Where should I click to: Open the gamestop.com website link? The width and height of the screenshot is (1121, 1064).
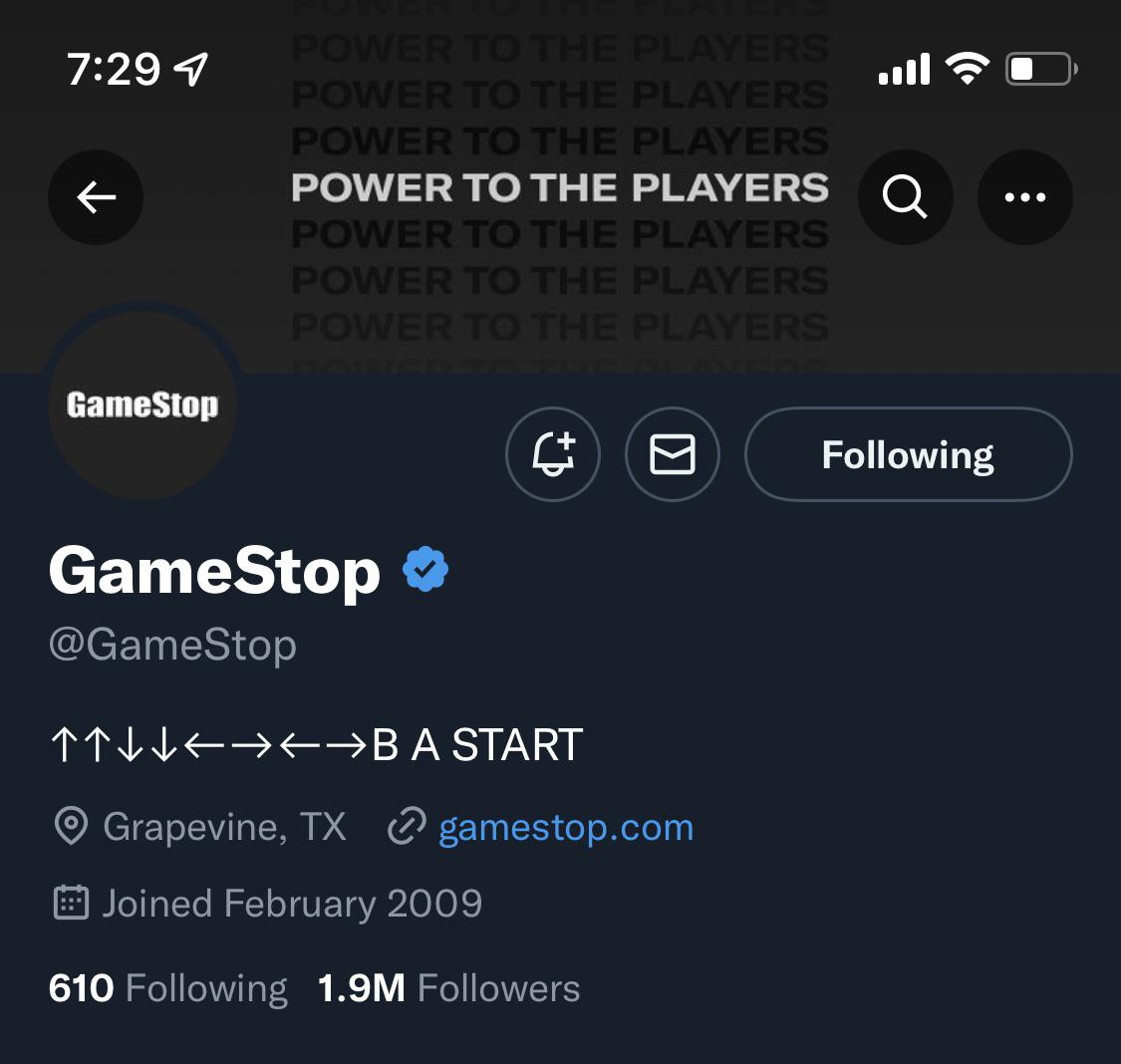tap(565, 828)
